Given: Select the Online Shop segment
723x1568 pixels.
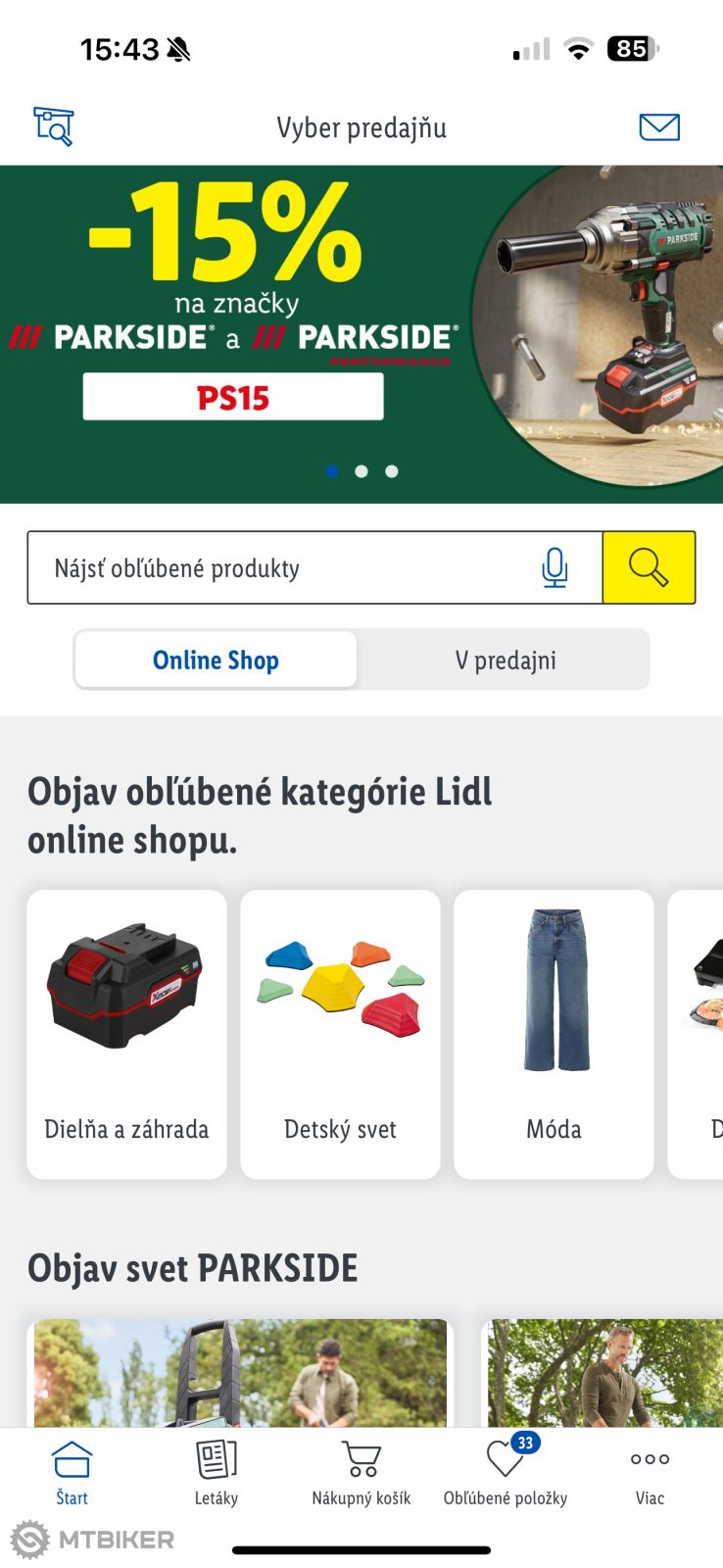Looking at the screenshot, I should click(x=216, y=660).
